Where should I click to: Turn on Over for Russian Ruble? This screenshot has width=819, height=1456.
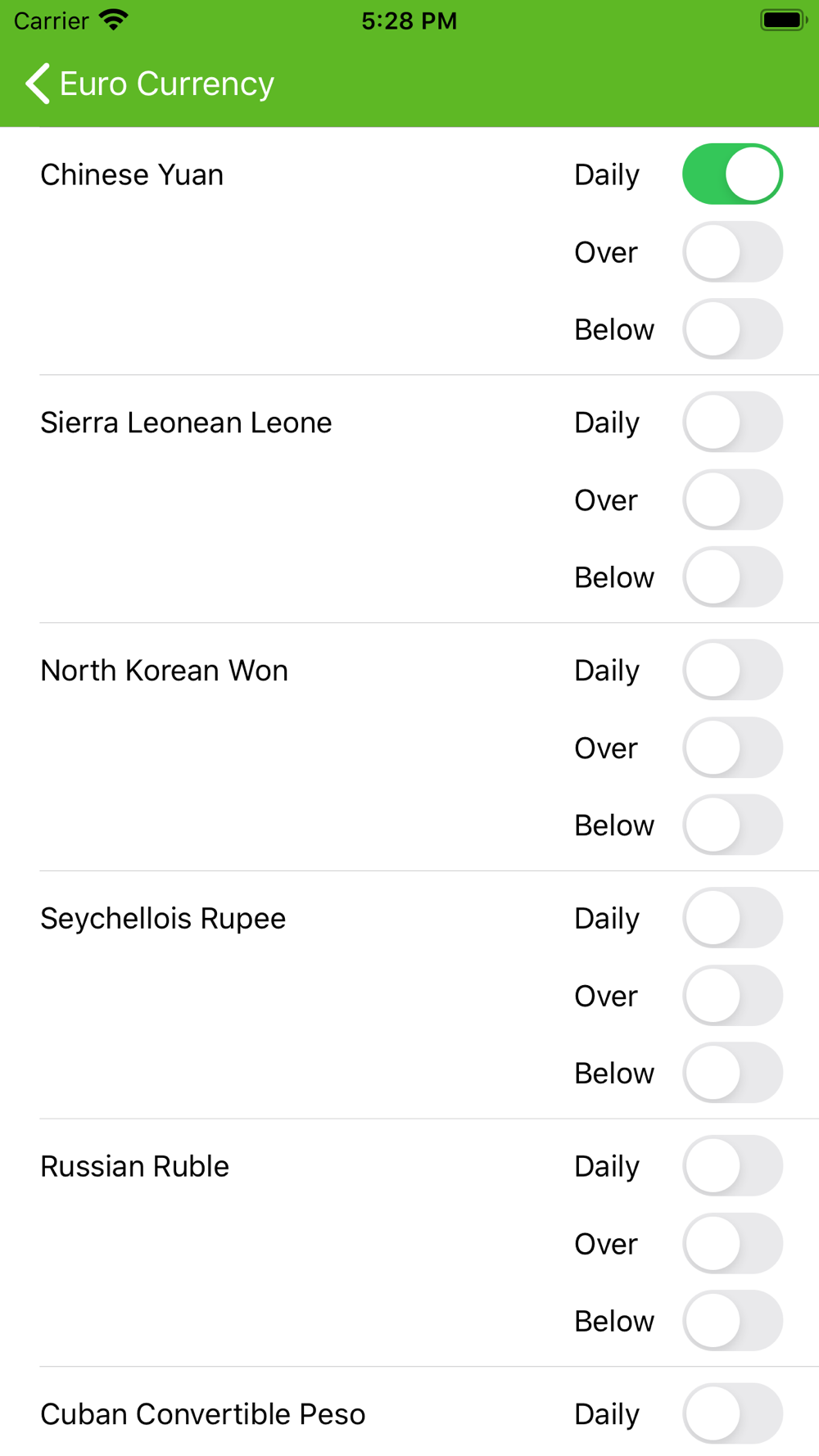click(x=733, y=1245)
